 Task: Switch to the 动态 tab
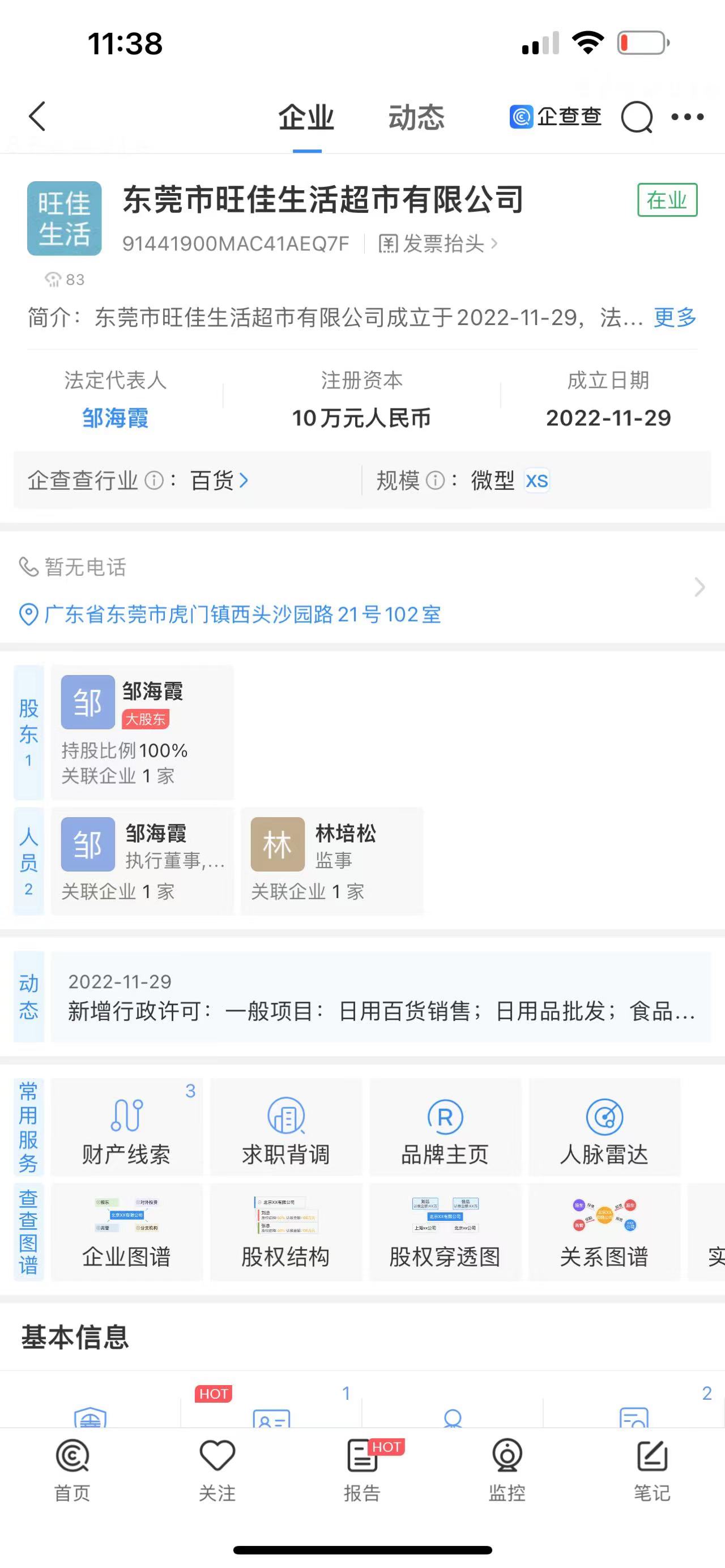416,117
